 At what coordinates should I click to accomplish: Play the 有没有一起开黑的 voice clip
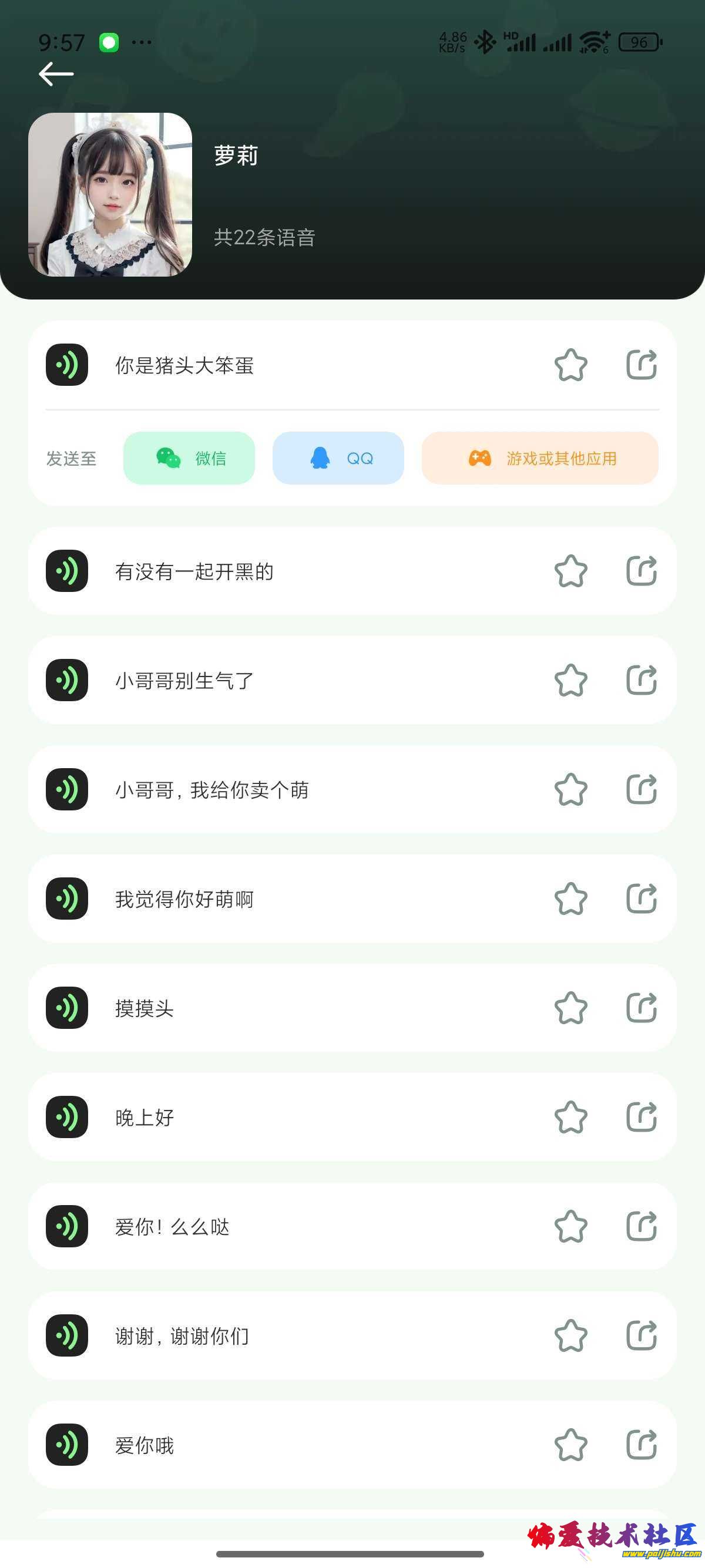[67, 571]
